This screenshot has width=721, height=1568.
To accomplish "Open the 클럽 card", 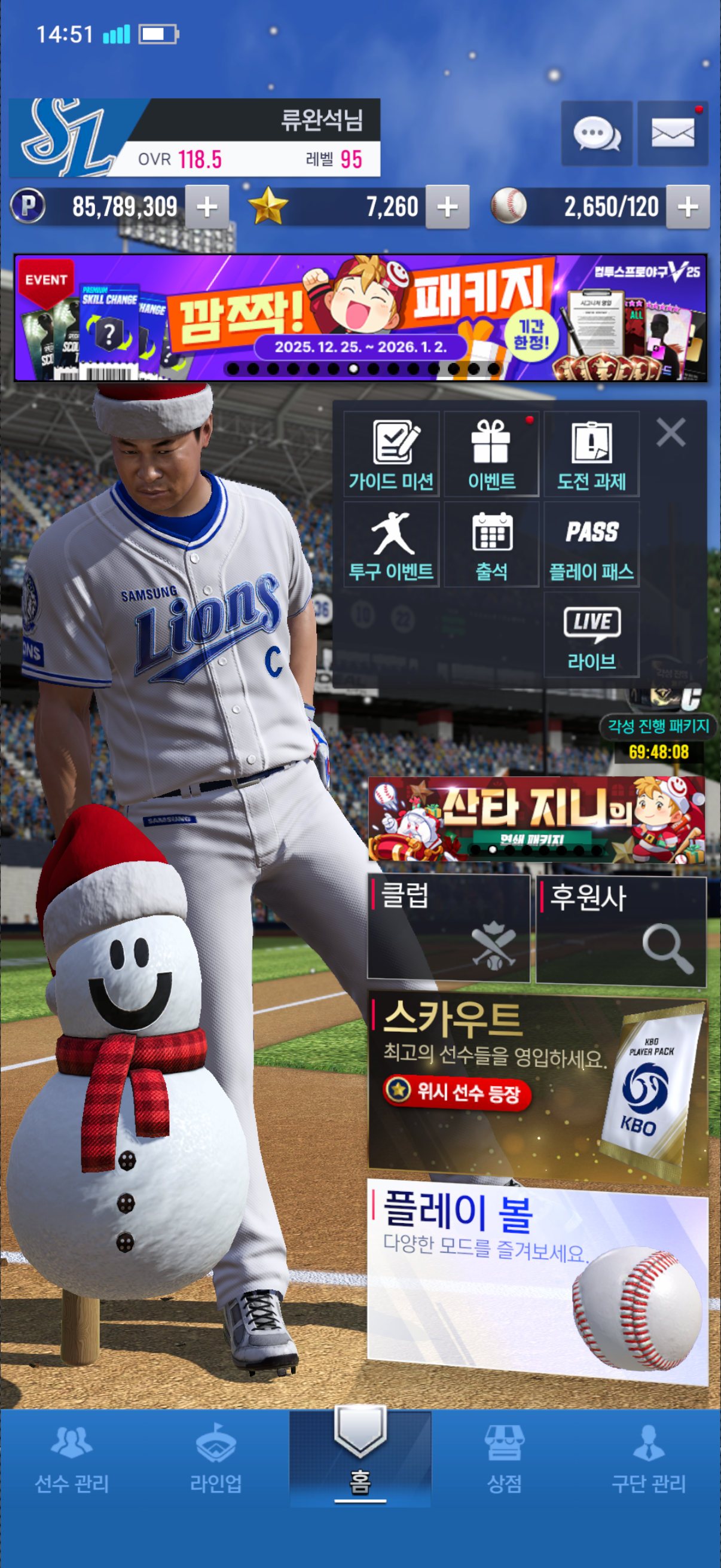I will pyautogui.click(x=448, y=928).
